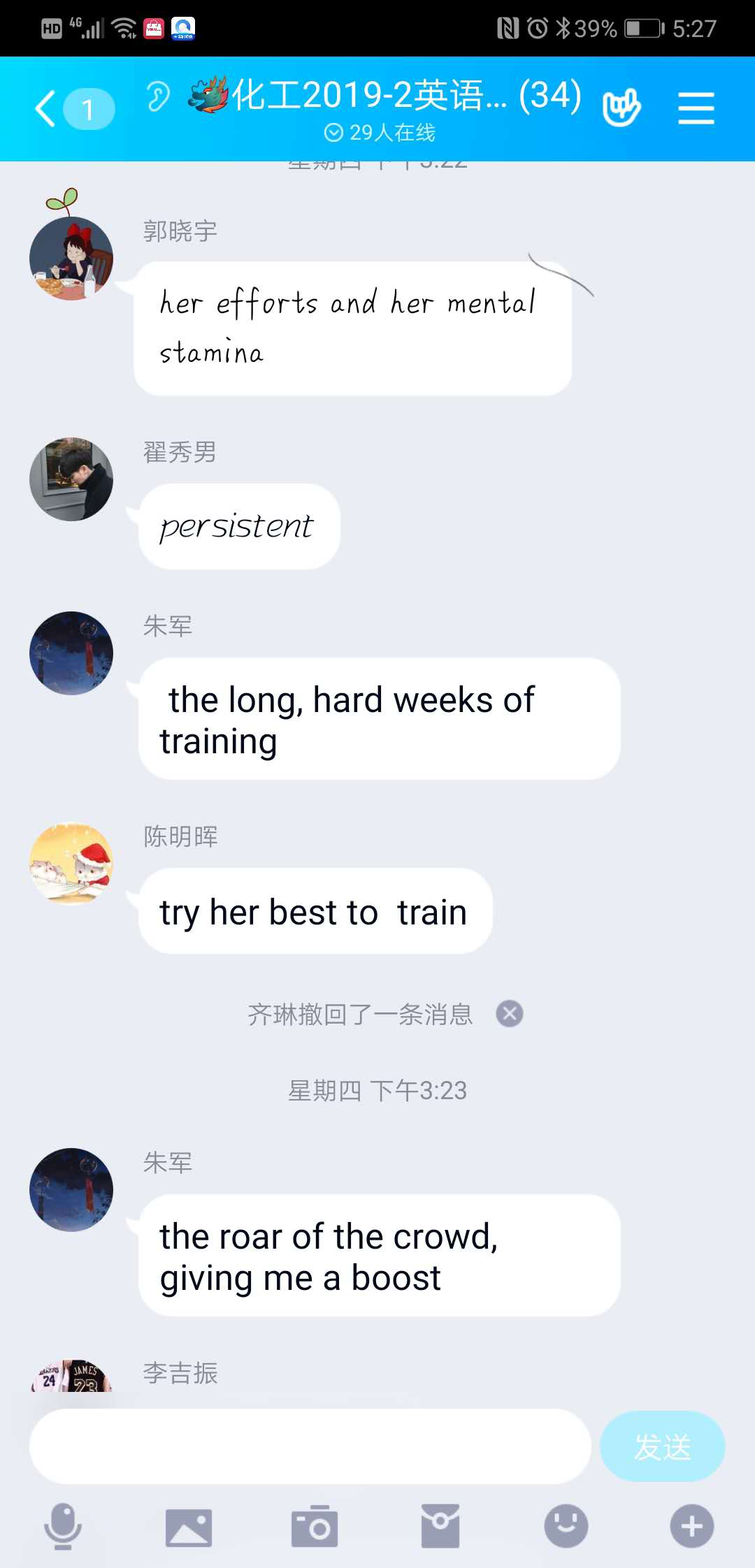Viewport: 755px width, 1568px height.
Task: Open 陈明晖's profile avatar
Action: pyautogui.click(x=71, y=864)
